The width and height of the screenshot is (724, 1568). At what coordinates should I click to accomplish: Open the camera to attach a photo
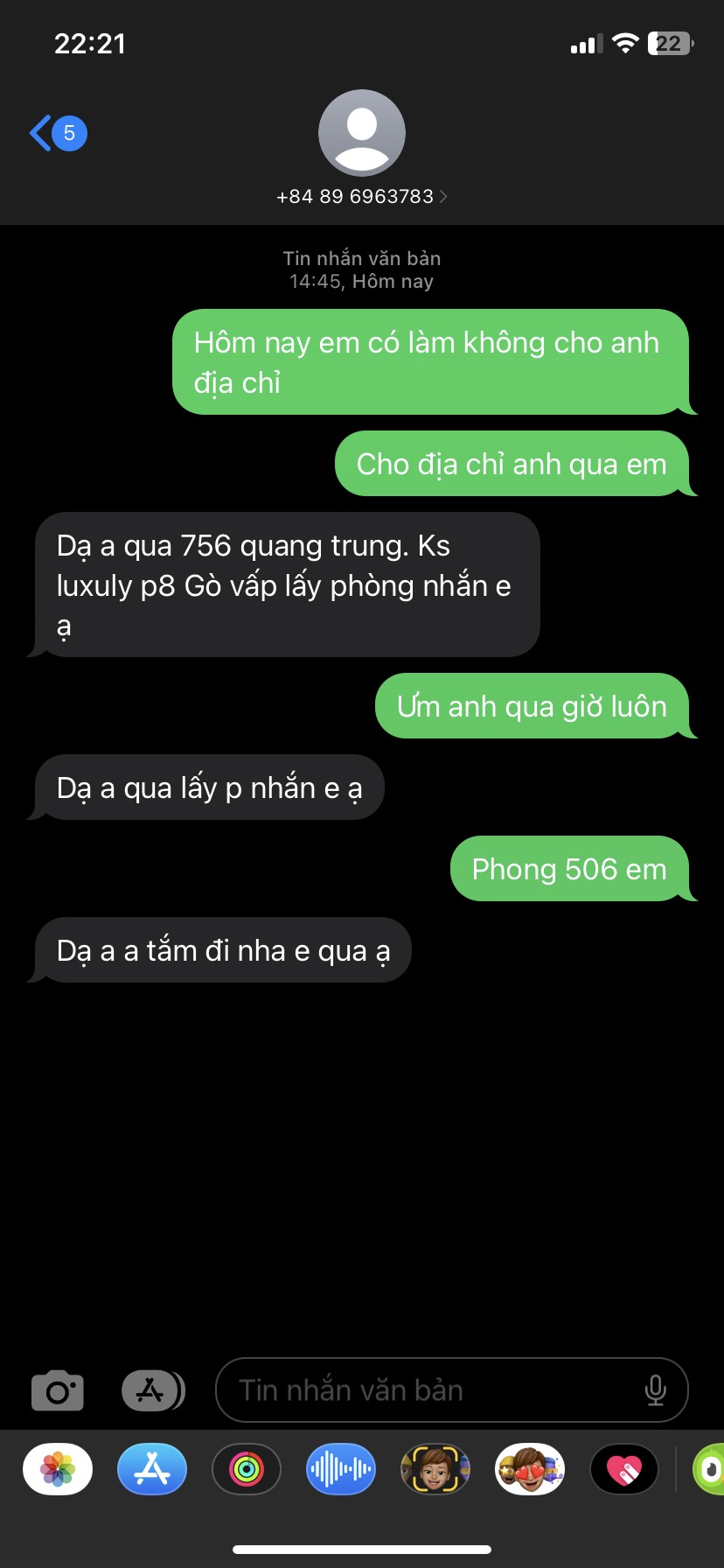(58, 1390)
